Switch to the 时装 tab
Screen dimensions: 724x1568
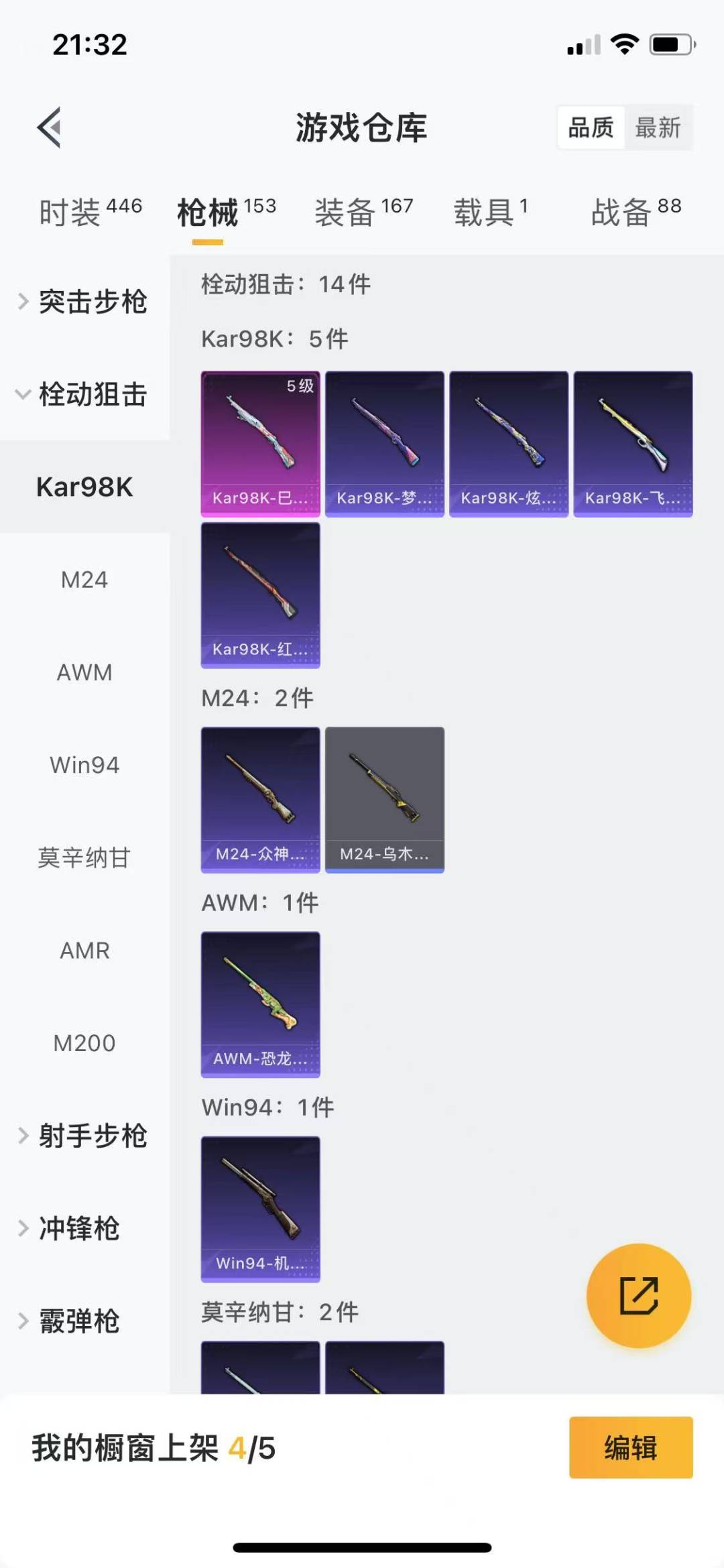(x=90, y=212)
